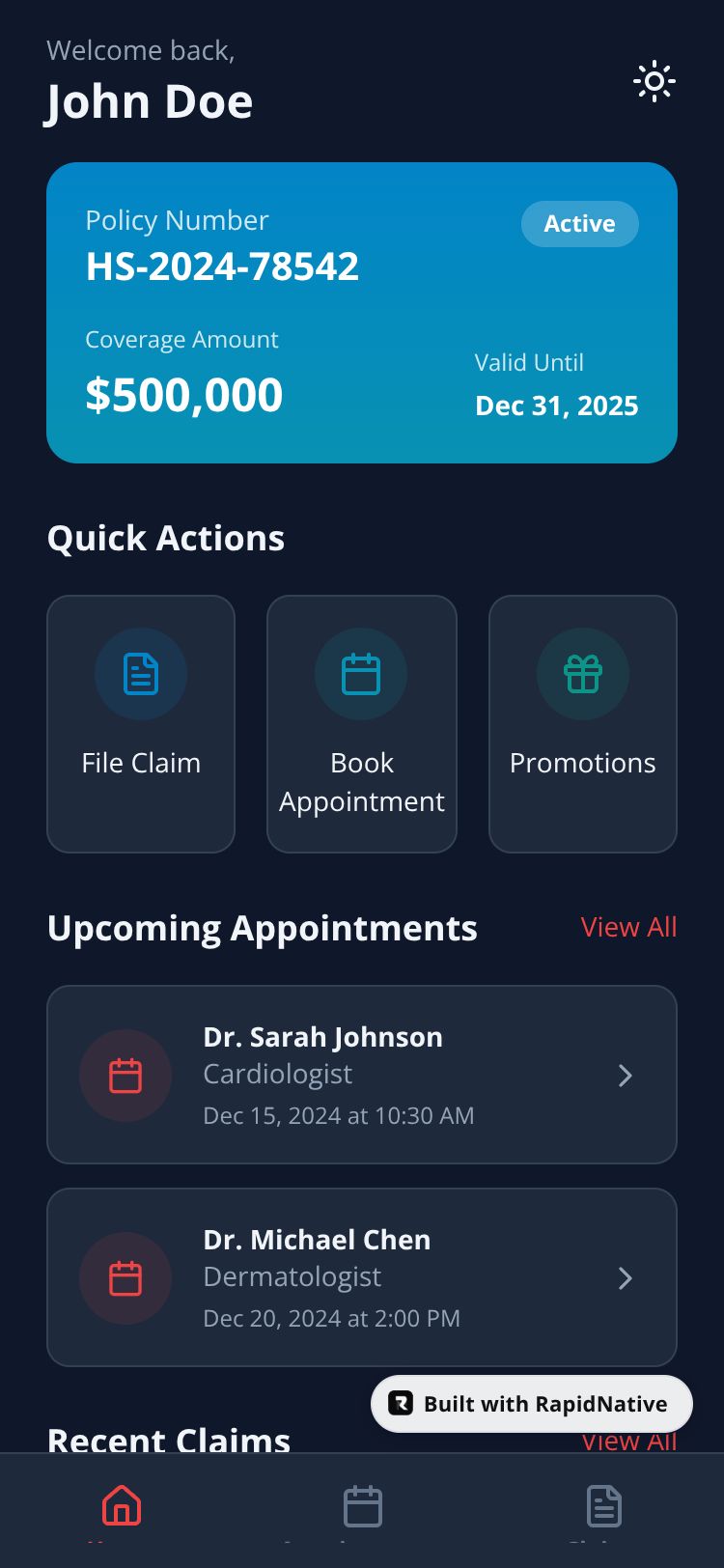
Task: Switch to the claims document tab
Action: (x=604, y=1506)
